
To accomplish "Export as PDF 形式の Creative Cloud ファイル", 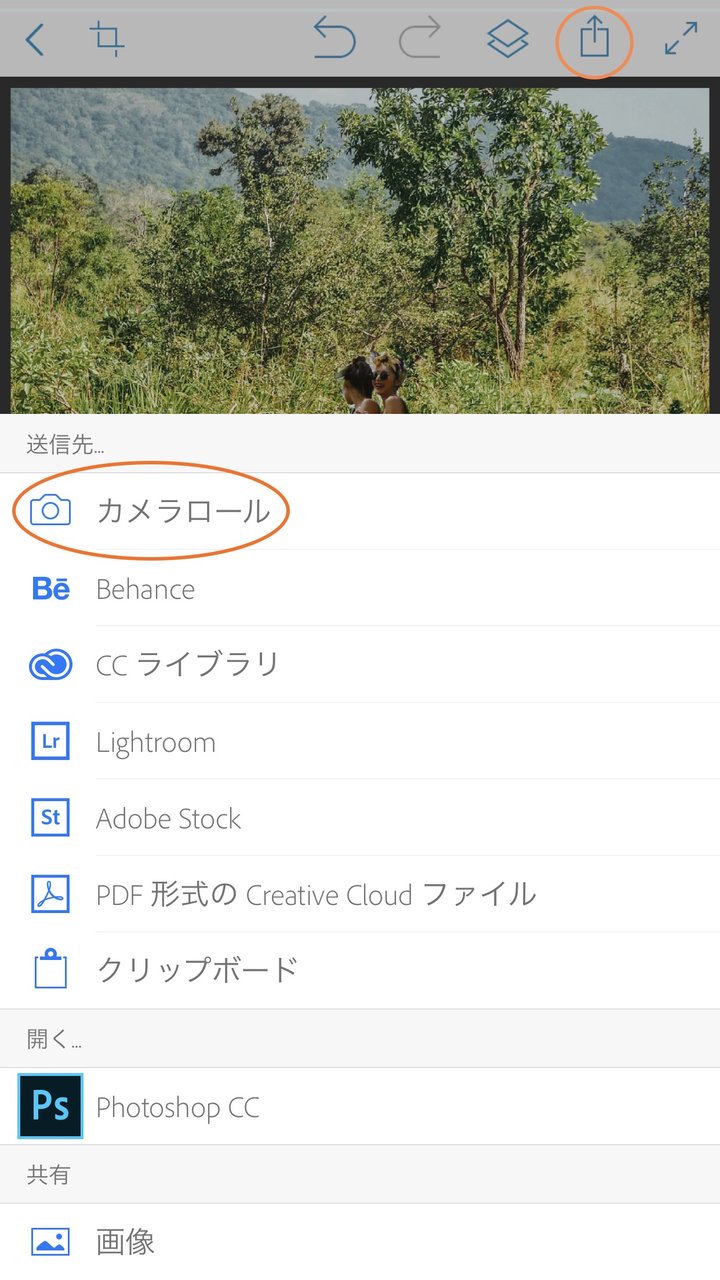I will (x=360, y=894).
